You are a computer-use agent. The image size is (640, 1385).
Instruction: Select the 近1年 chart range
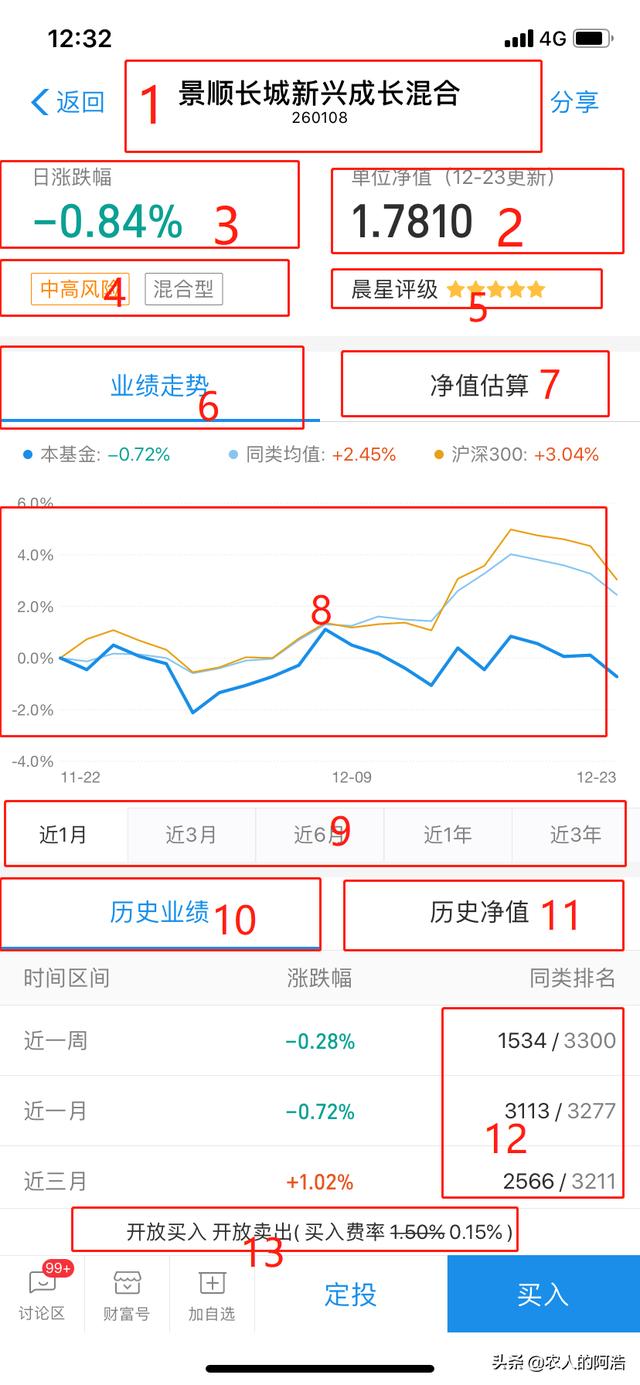(447, 834)
